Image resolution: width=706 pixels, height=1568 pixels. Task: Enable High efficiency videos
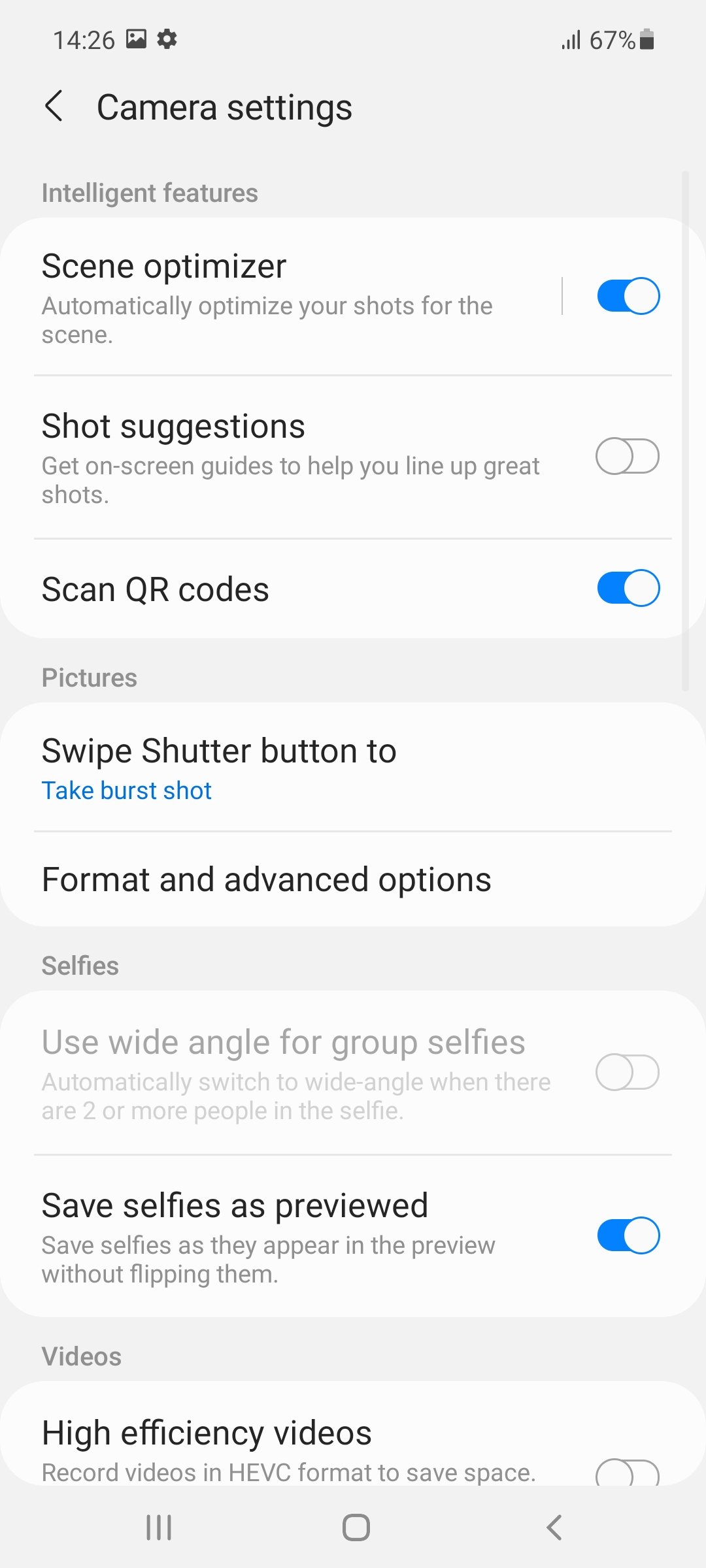[x=628, y=1473]
